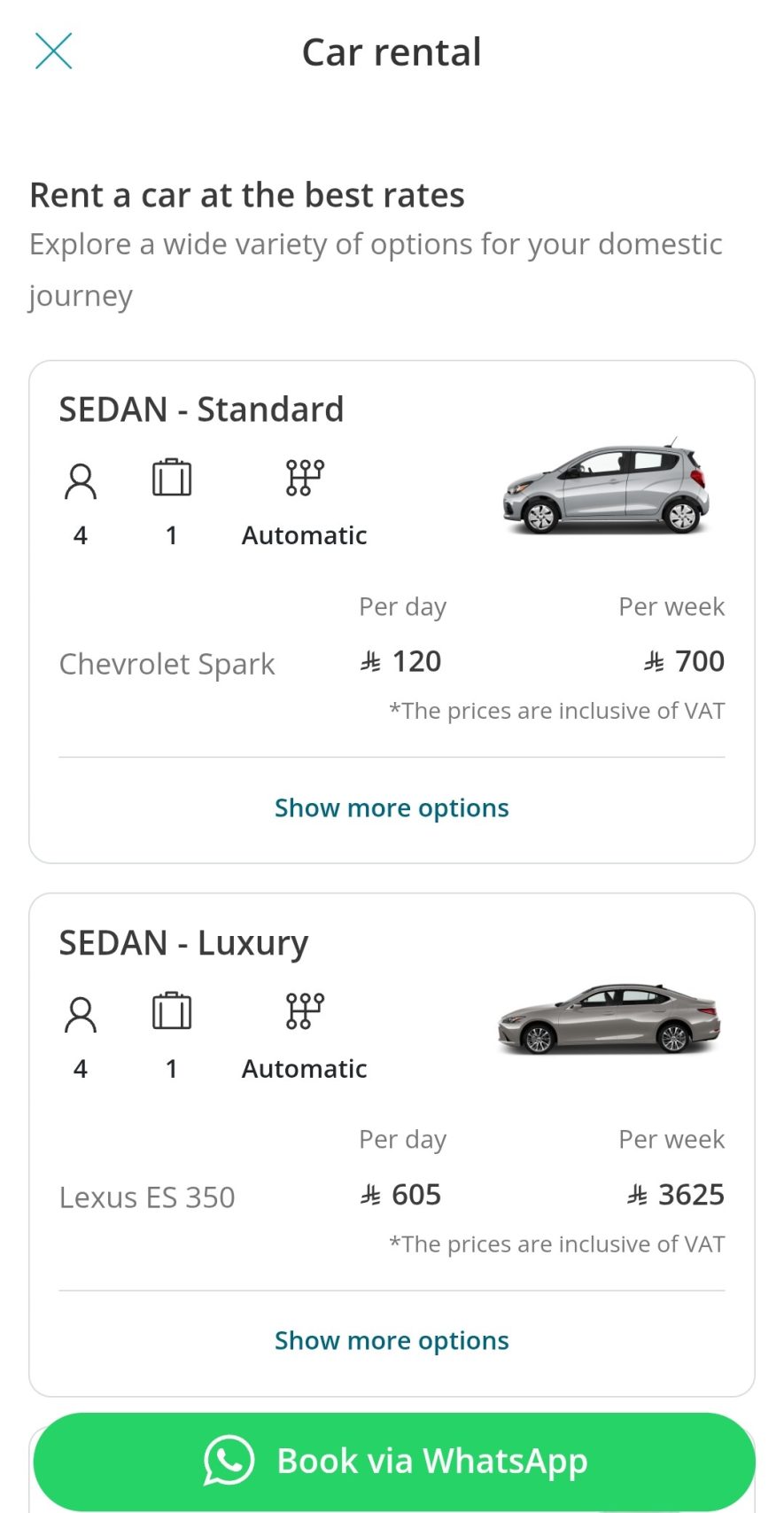Click the Chevrolet Spark name link
Image resolution: width=784 pixels, height=1513 pixels.
pos(167,663)
